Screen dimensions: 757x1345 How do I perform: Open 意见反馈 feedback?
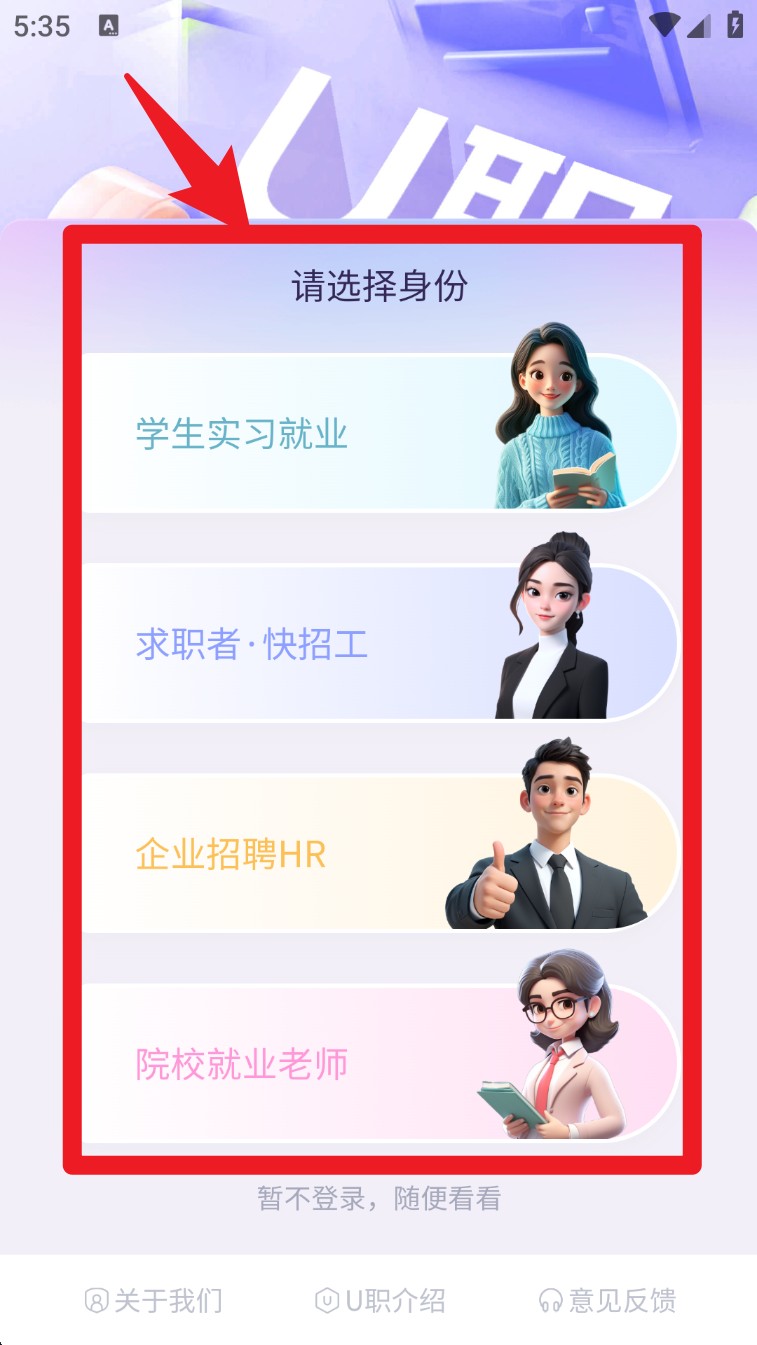pos(608,1300)
